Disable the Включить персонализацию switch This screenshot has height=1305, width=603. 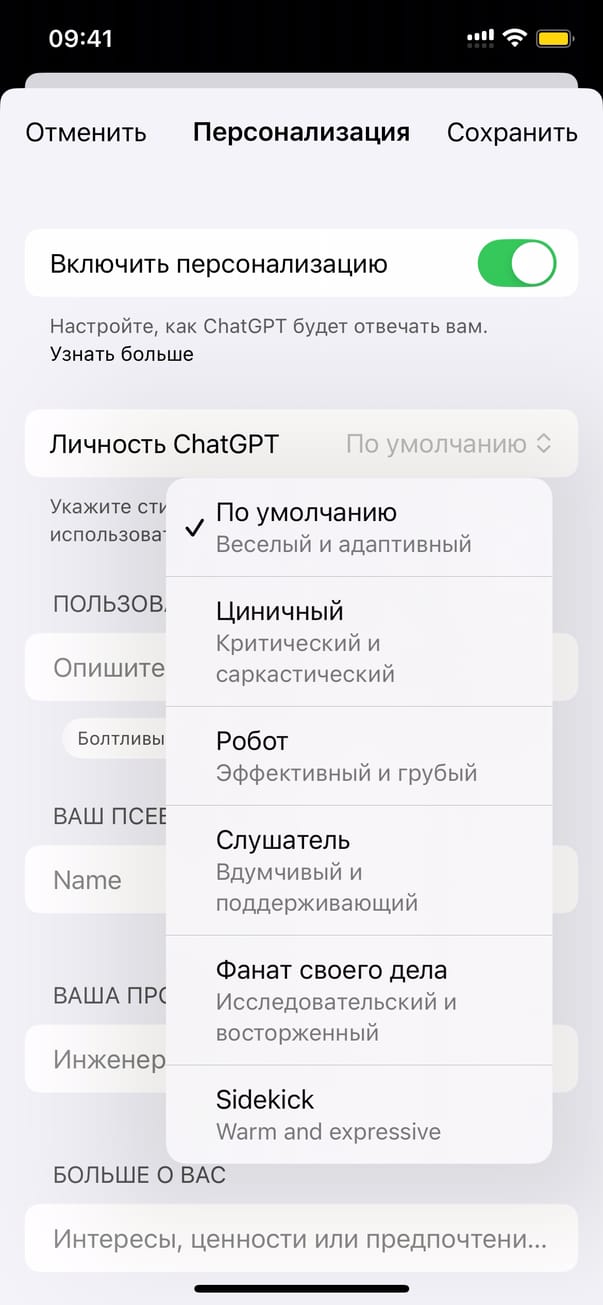click(x=516, y=264)
